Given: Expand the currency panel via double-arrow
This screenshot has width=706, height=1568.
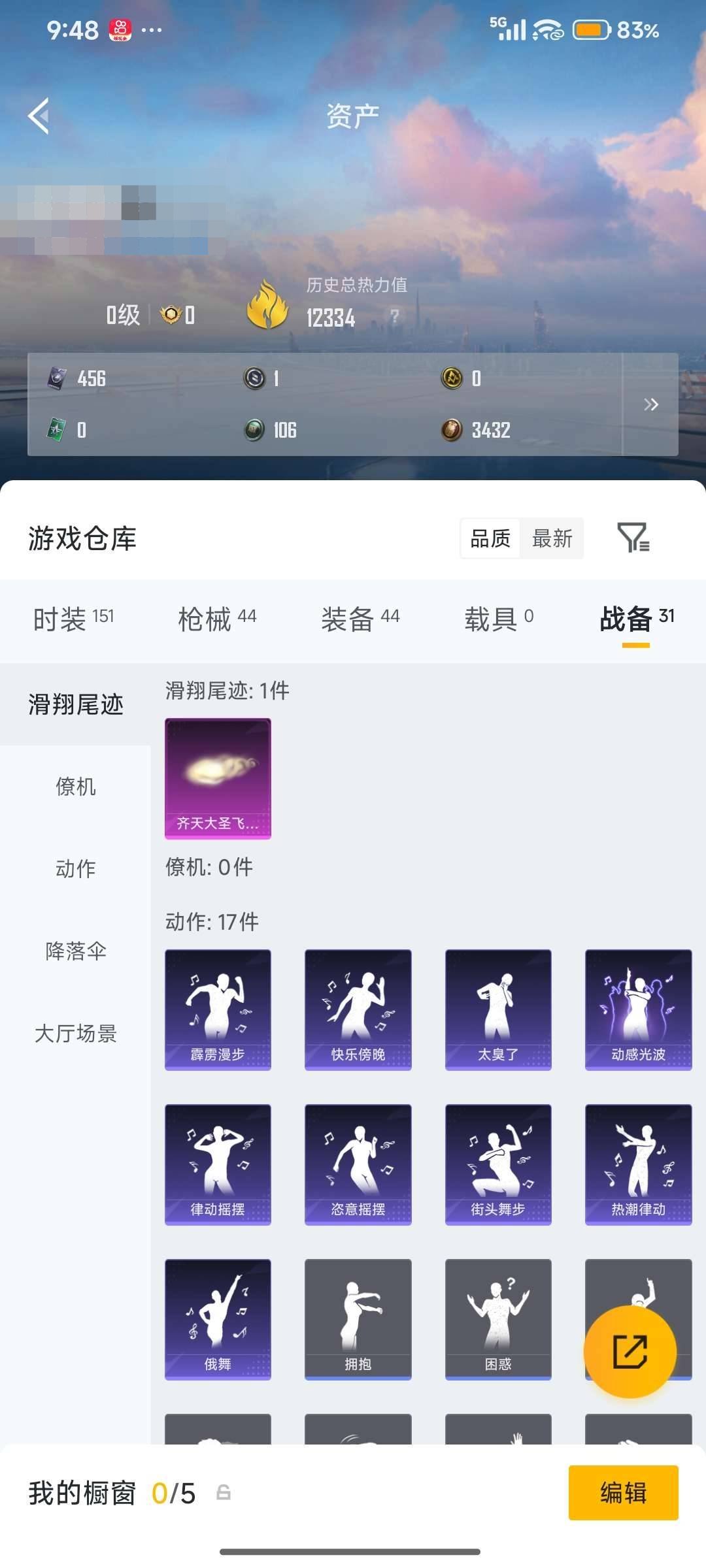Looking at the screenshot, I should pos(651,405).
